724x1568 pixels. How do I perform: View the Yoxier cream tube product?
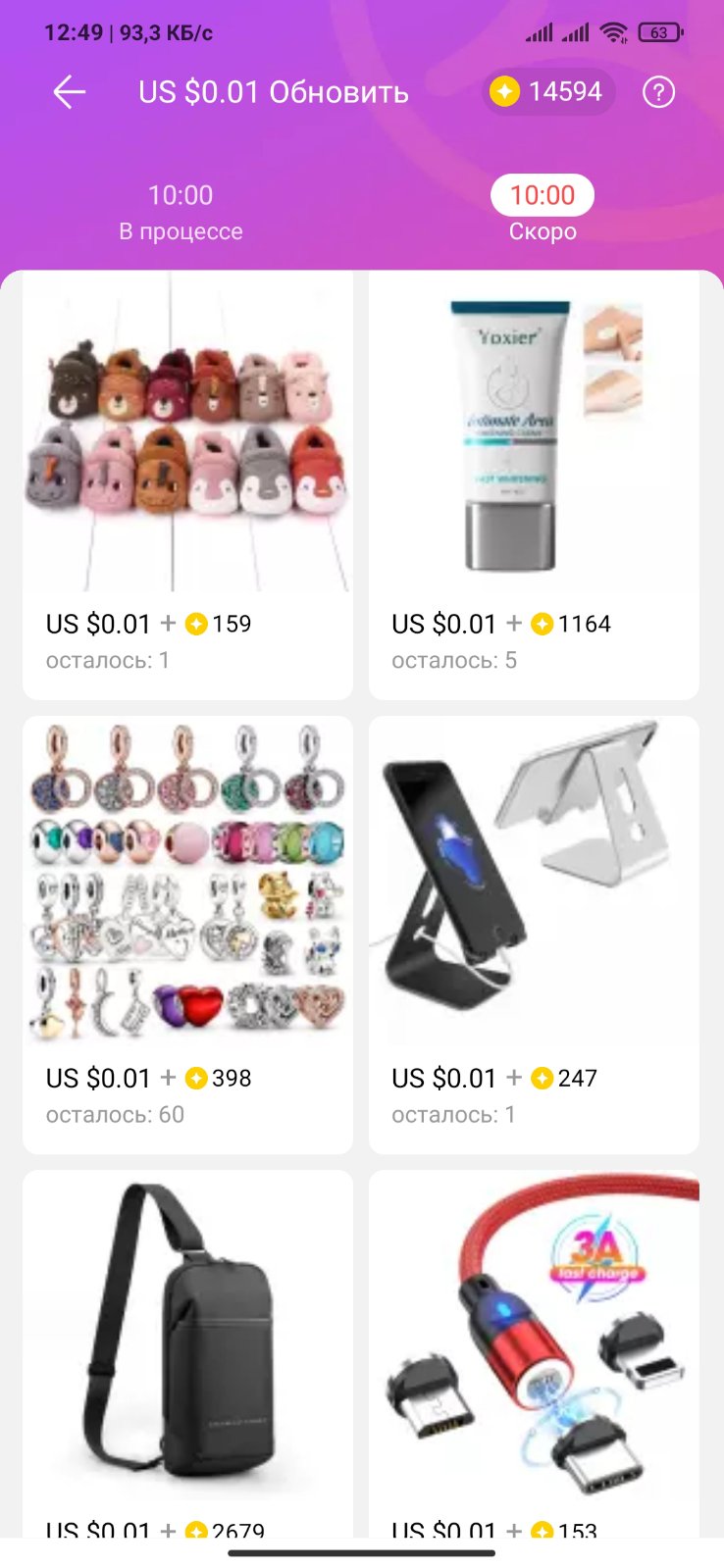[534, 484]
